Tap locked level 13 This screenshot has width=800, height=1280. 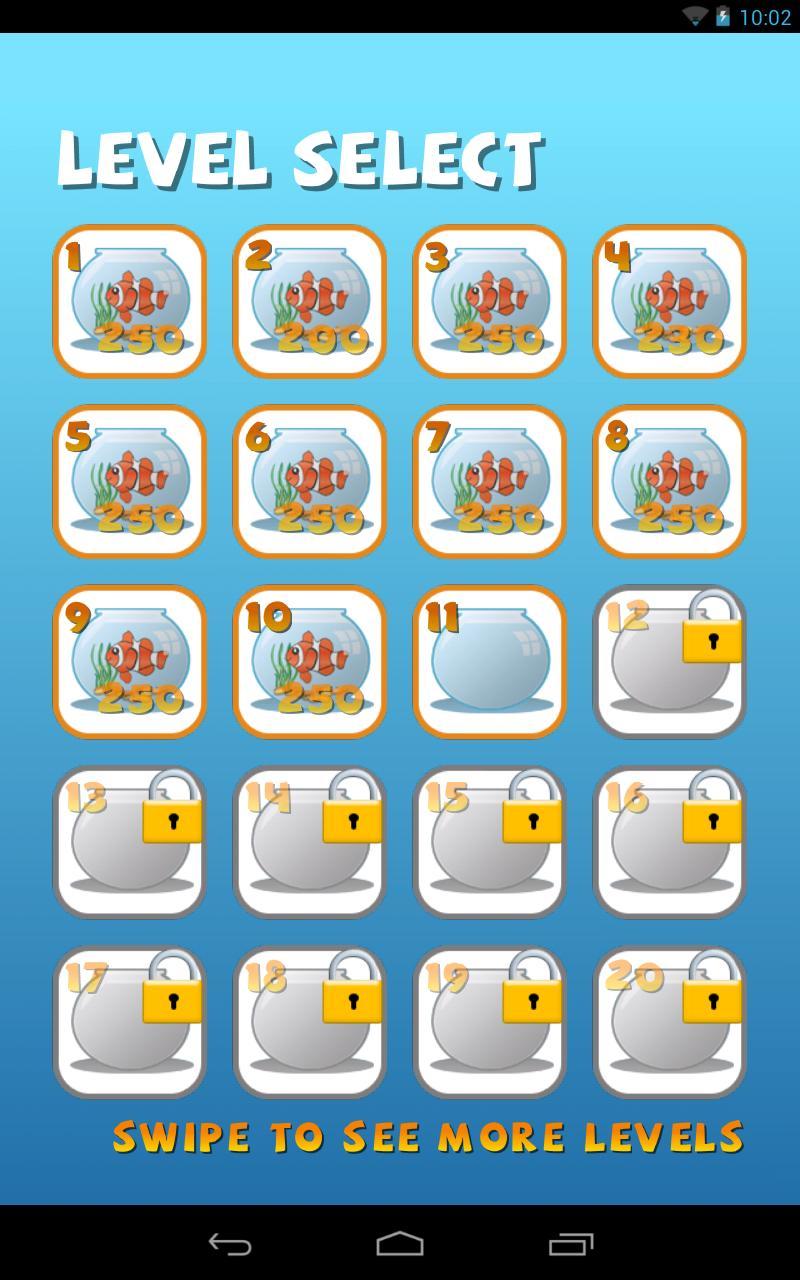[130, 841]
